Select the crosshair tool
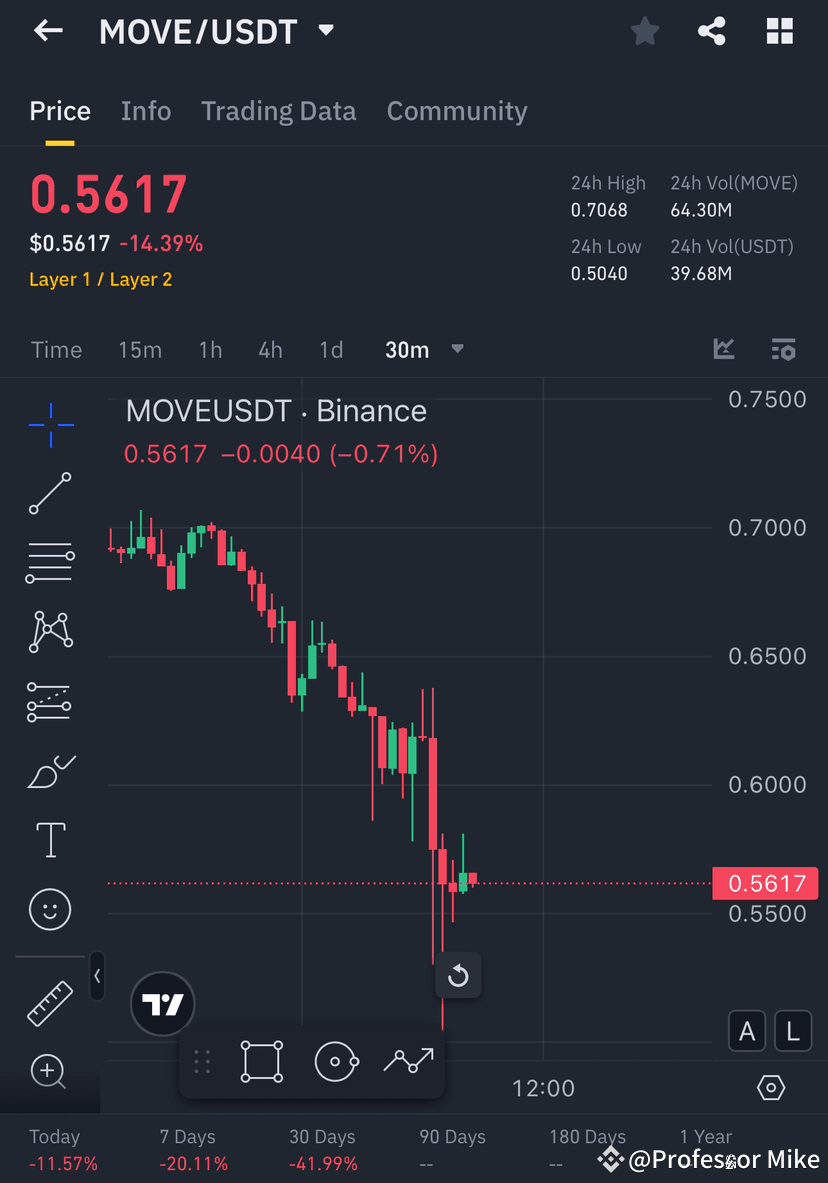Viewport: 828px width, 1183px height. [50, 424]
